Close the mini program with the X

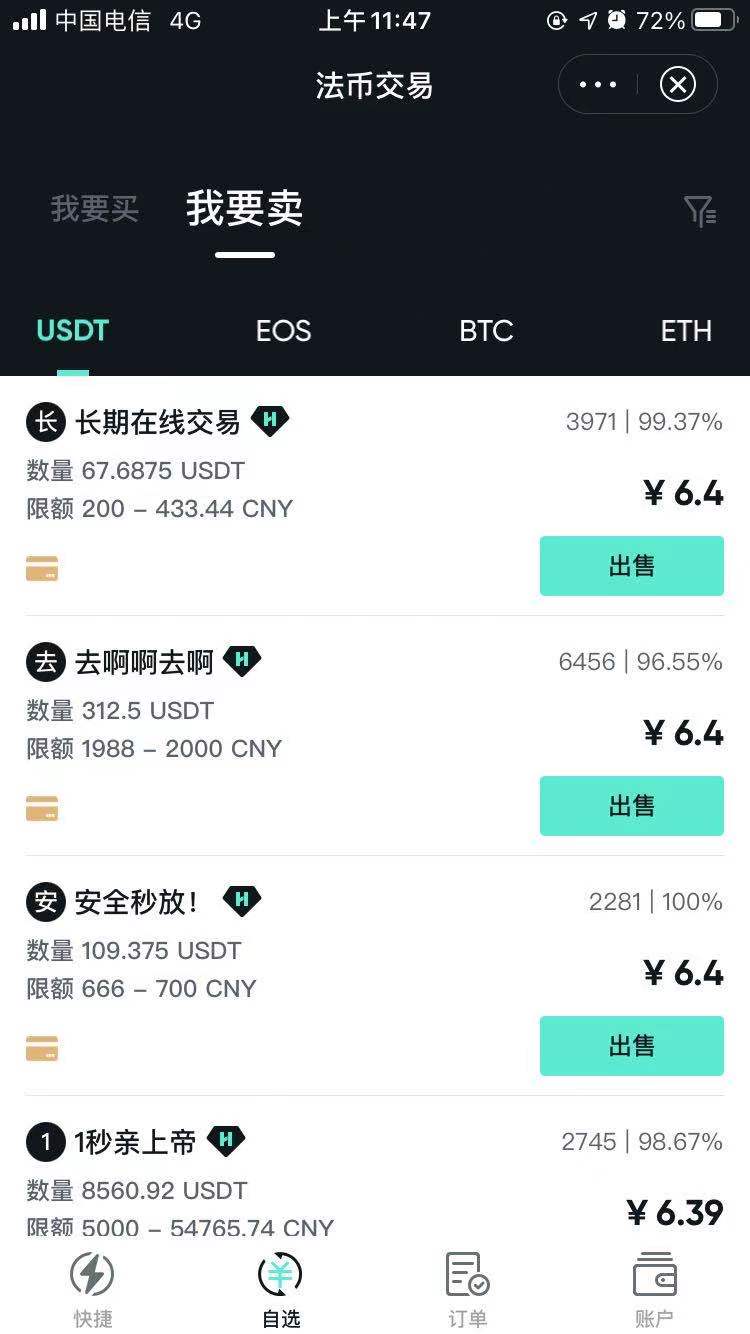[678, 85]
